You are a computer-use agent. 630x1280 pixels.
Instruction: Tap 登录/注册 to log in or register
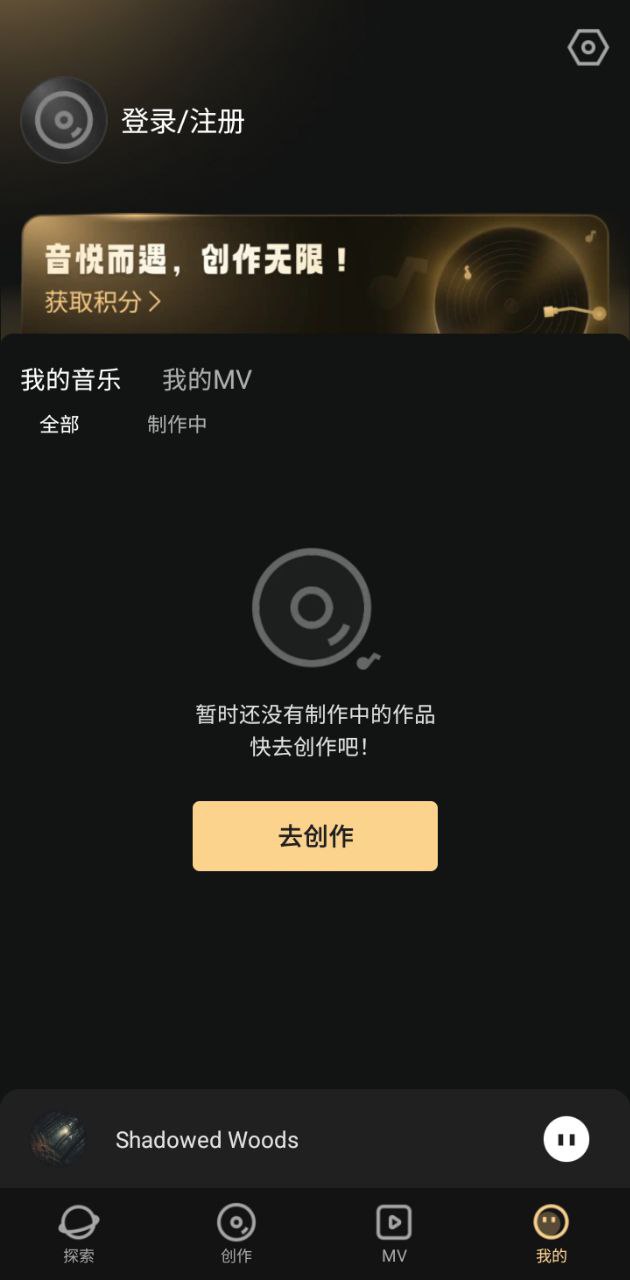(x=183, y=122)
